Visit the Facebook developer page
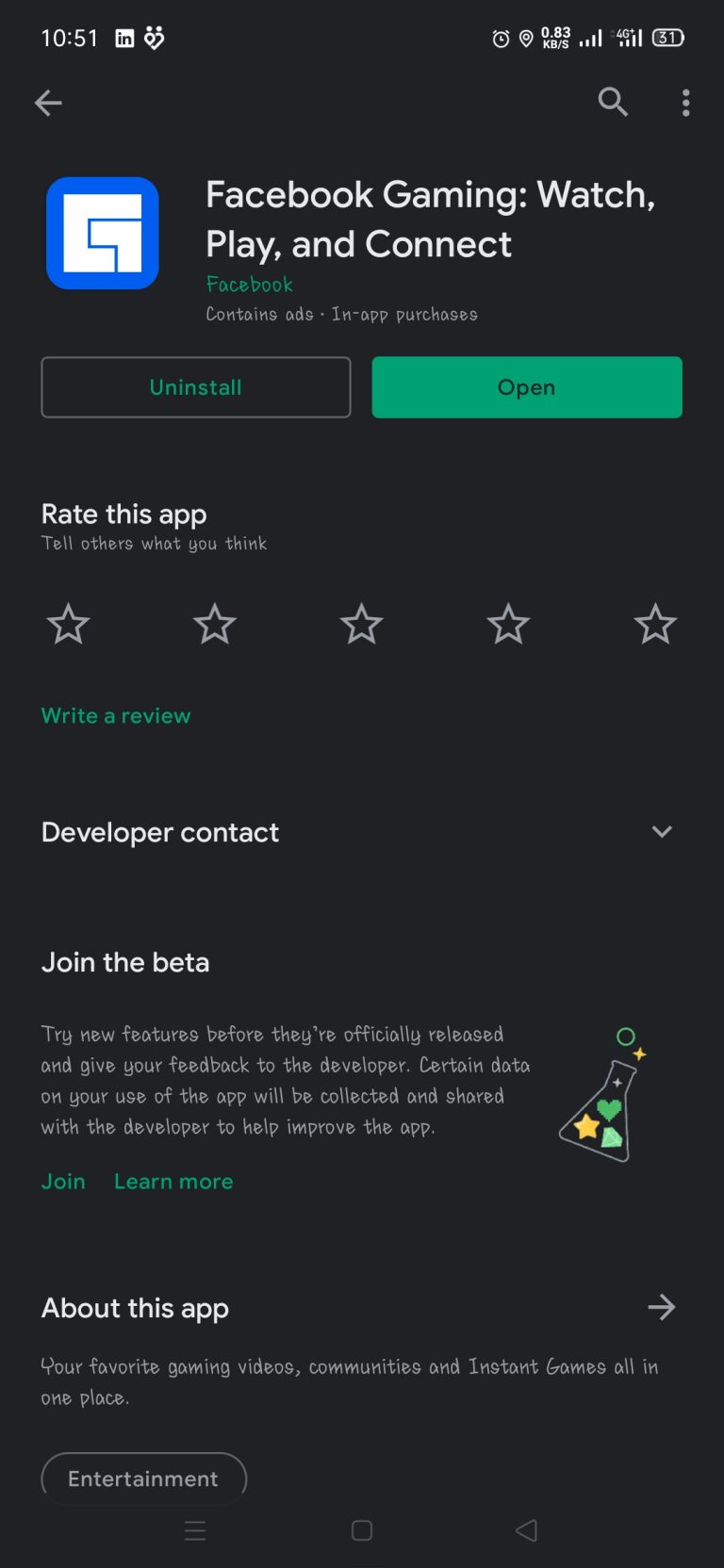The height and width of the screenshot is (1568, 724). point(250,285)
